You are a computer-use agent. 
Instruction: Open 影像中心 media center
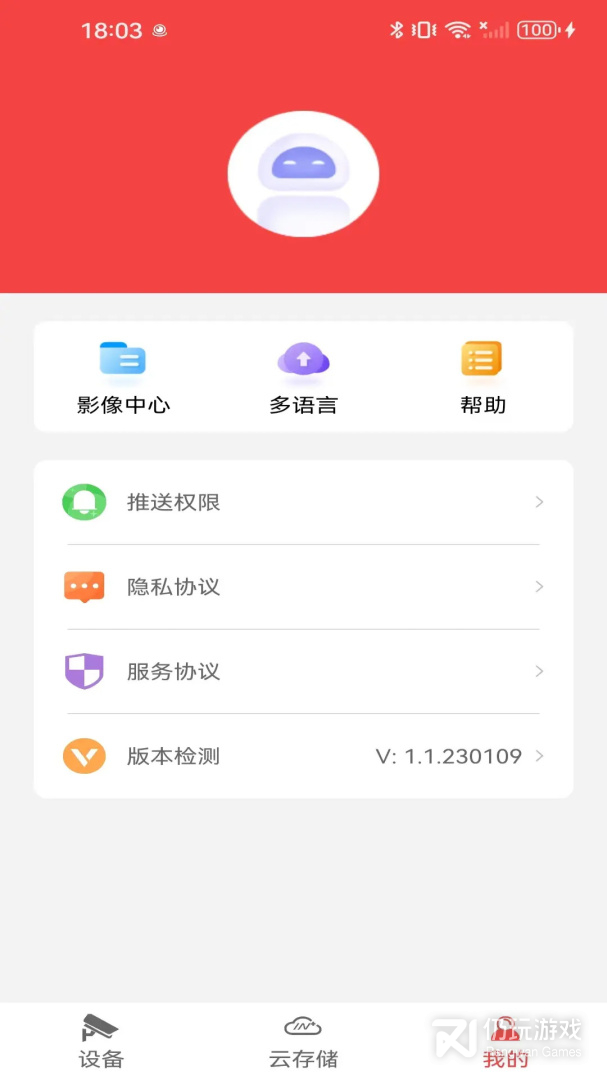[x=123, y=377]
